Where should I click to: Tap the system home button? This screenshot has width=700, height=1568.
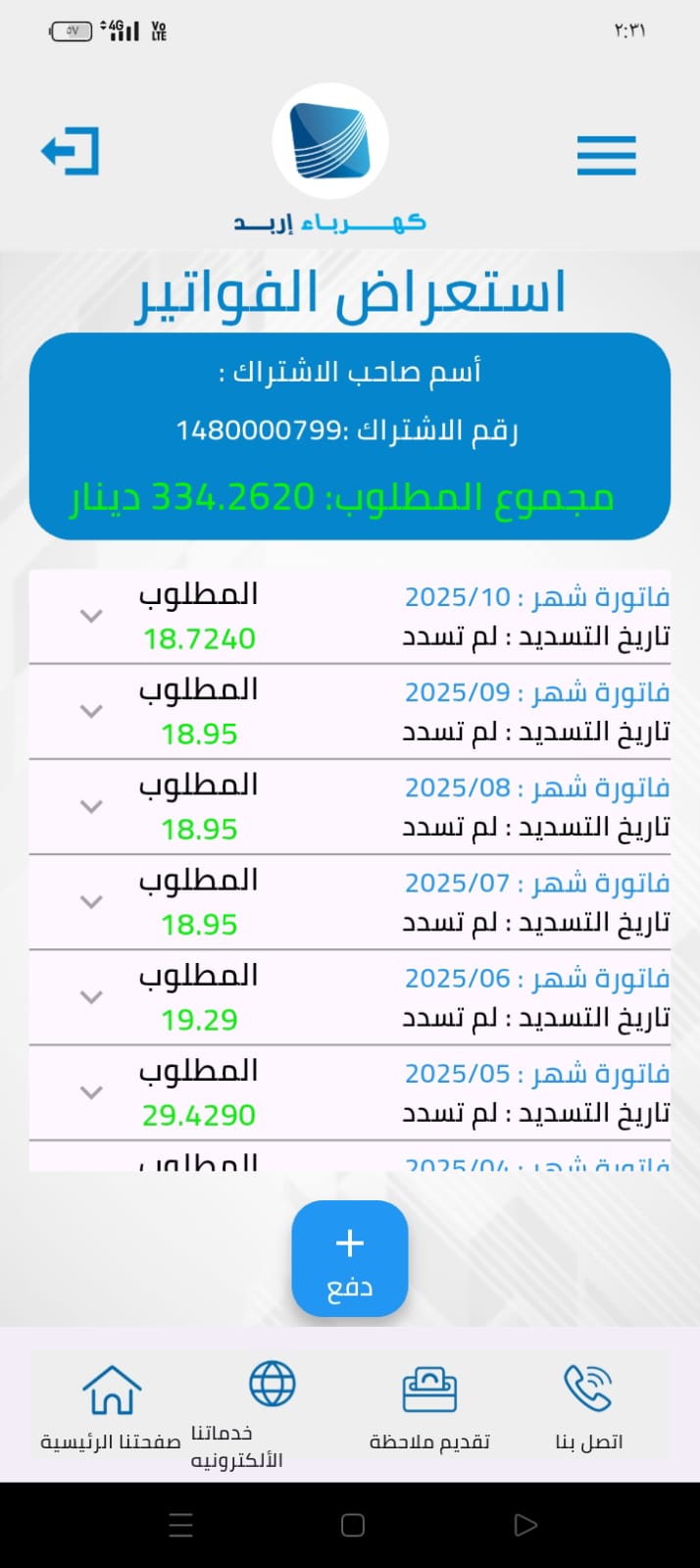click(x=352, y=1524)
